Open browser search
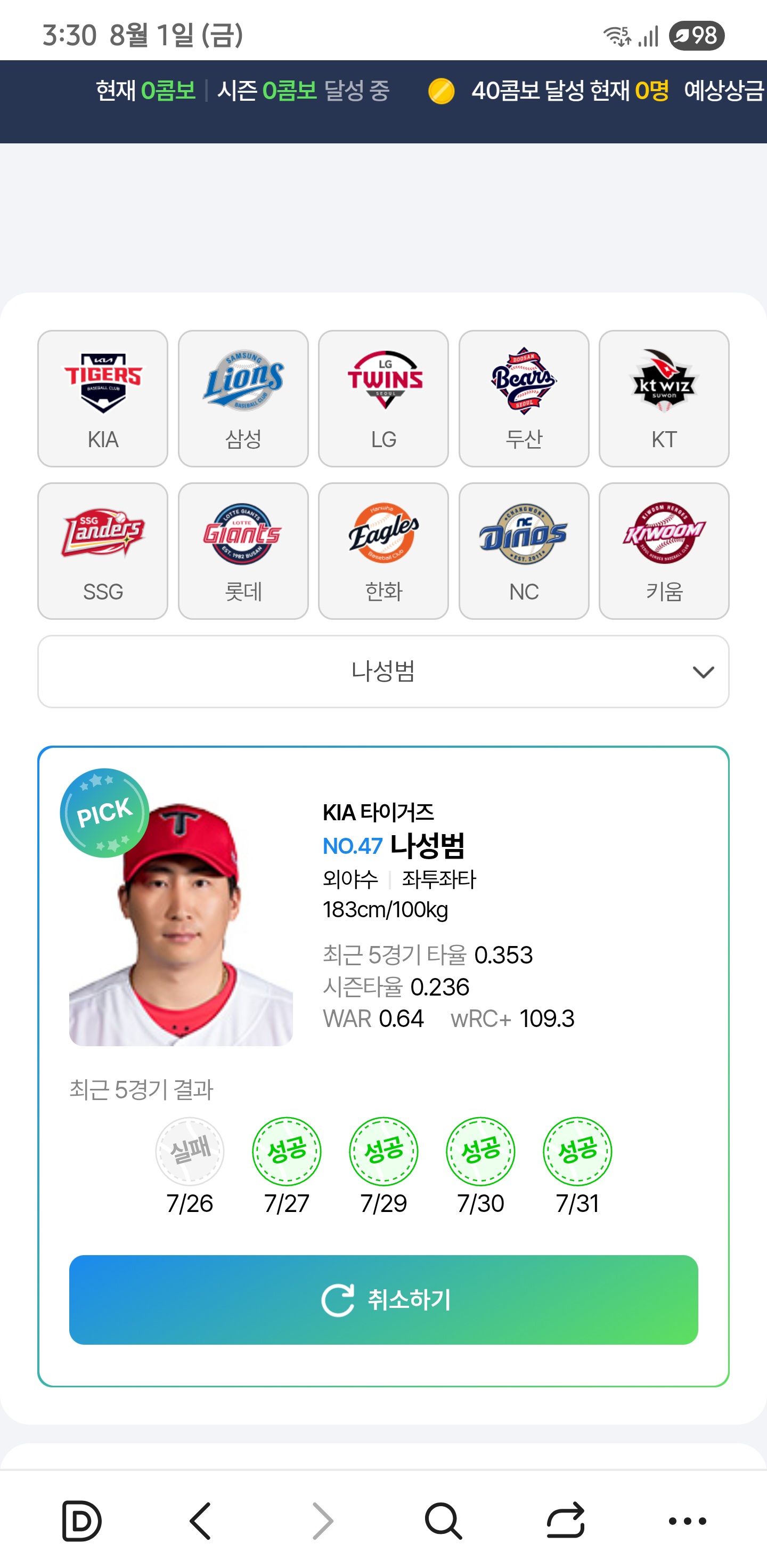 (443, 1521)
